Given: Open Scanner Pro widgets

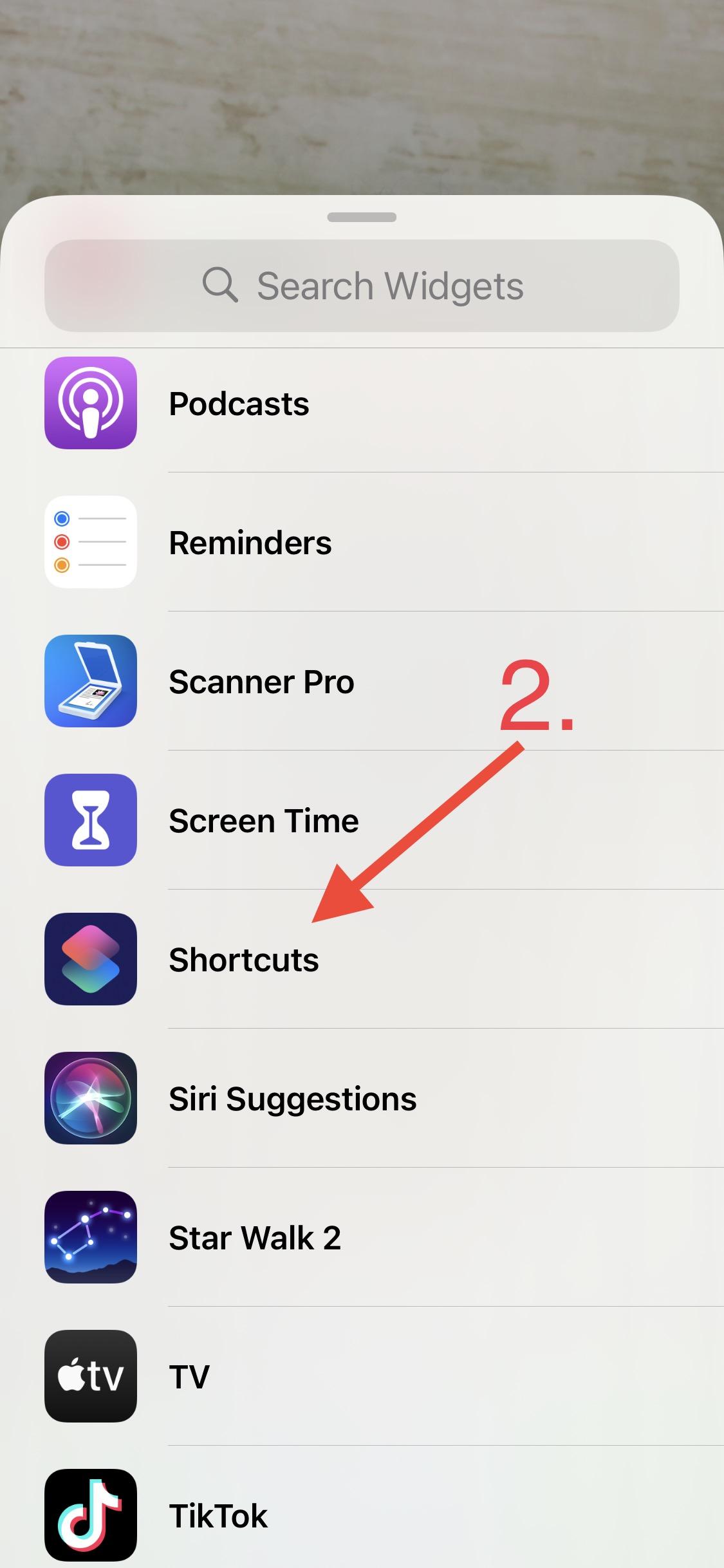Looking at the screenshot, I should coord(261,682).
